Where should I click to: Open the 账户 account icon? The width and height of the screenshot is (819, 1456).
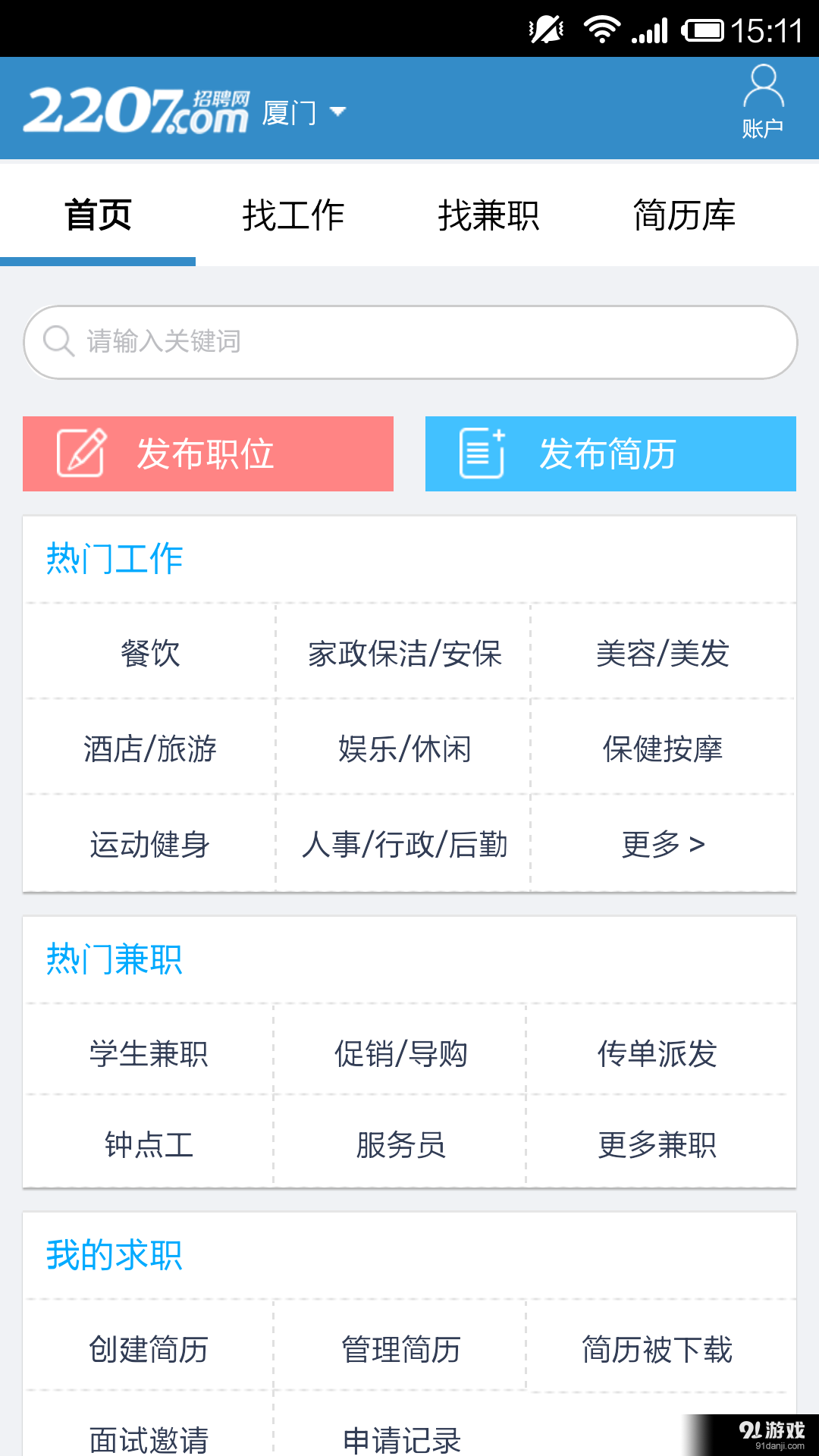tap(762, 102)
